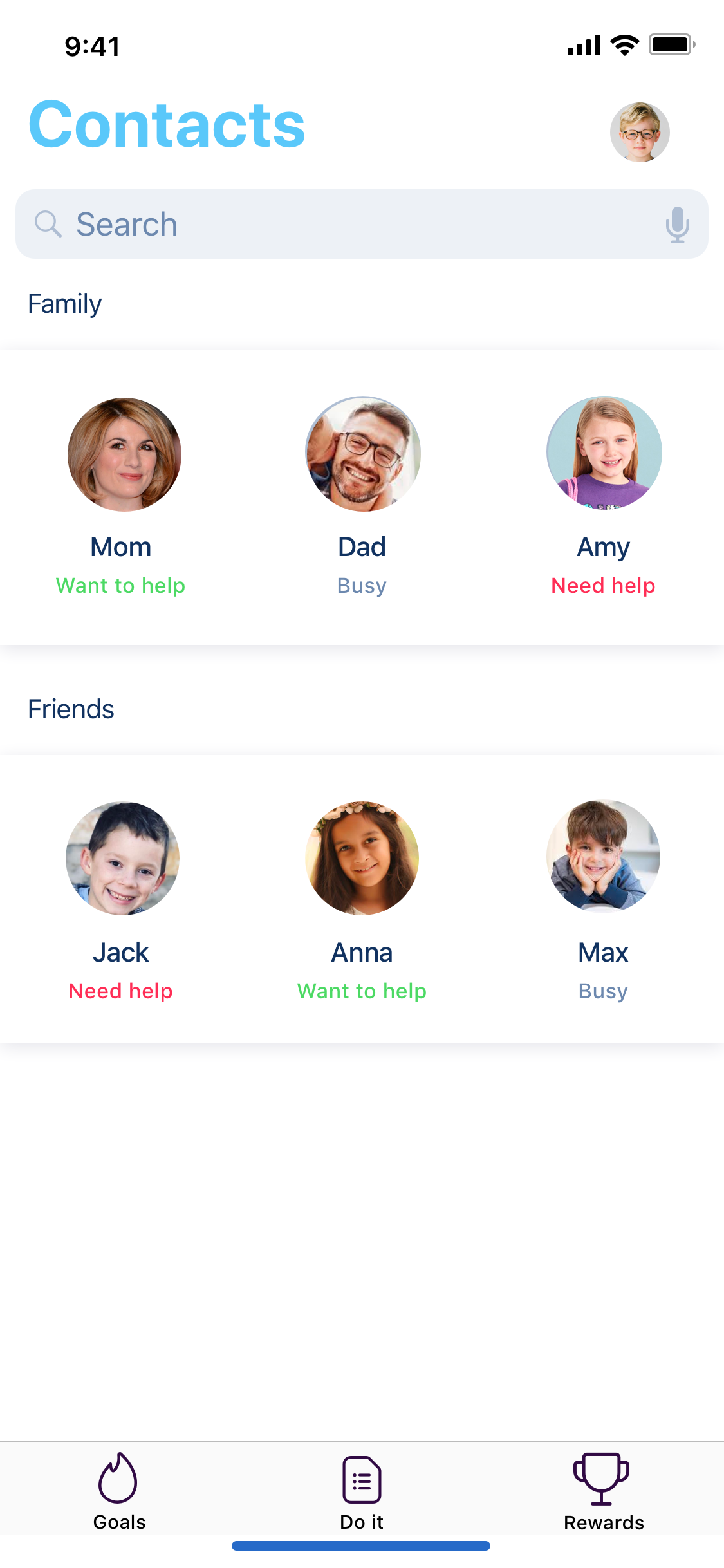The height and width of the screenshot is (1568, 724).
Task: Open Mom's contact
Action: point(124,454)
